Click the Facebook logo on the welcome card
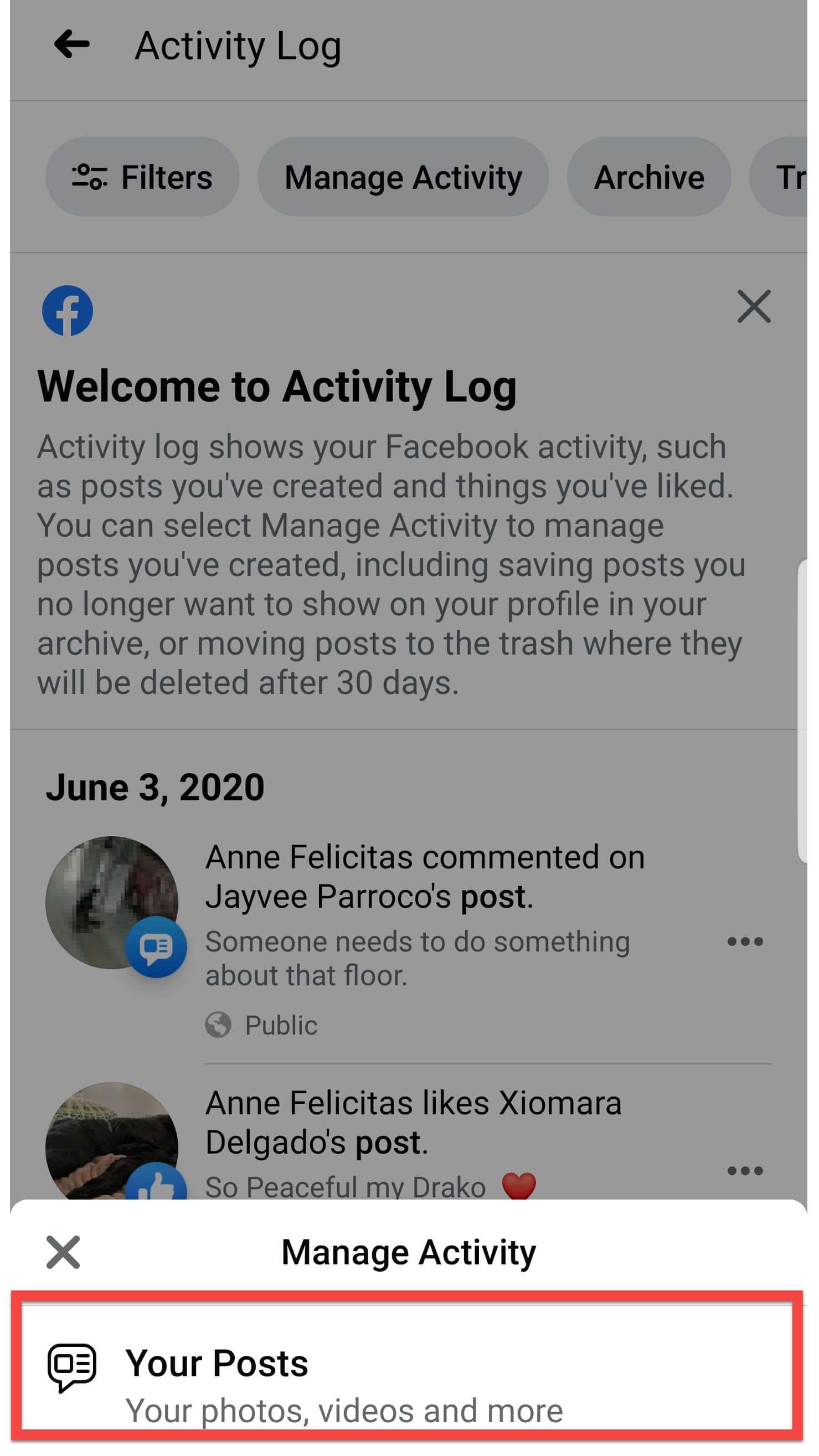819x1456 pixels. [68, 308]
